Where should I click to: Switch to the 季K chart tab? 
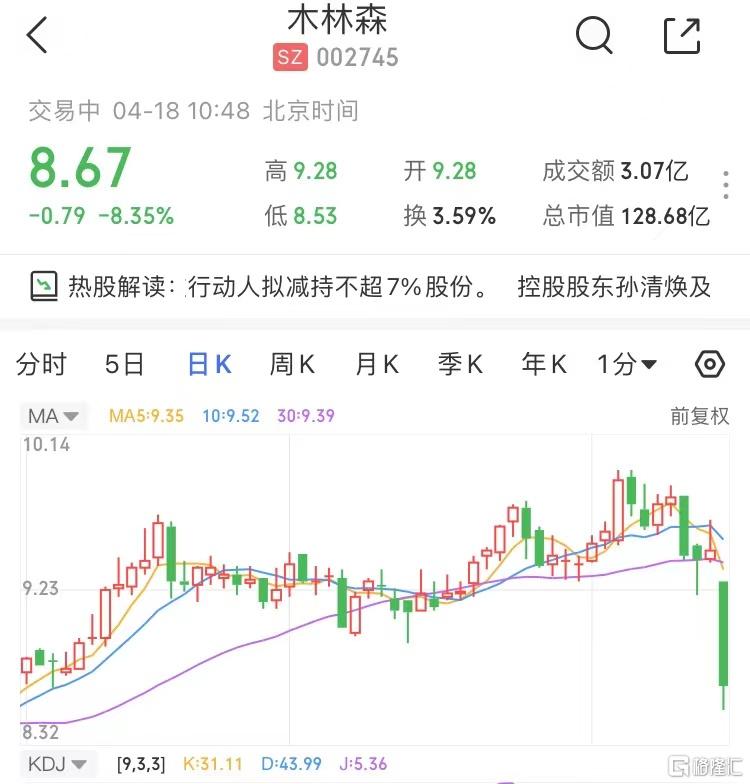(x=460, y=365)
